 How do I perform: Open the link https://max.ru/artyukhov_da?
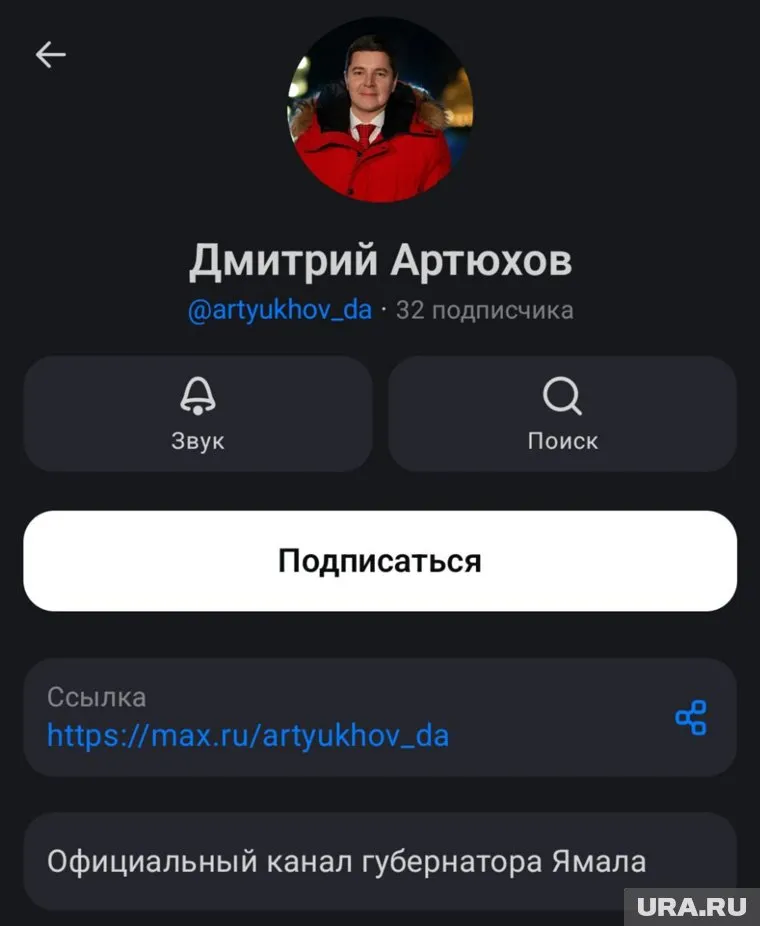247,738
